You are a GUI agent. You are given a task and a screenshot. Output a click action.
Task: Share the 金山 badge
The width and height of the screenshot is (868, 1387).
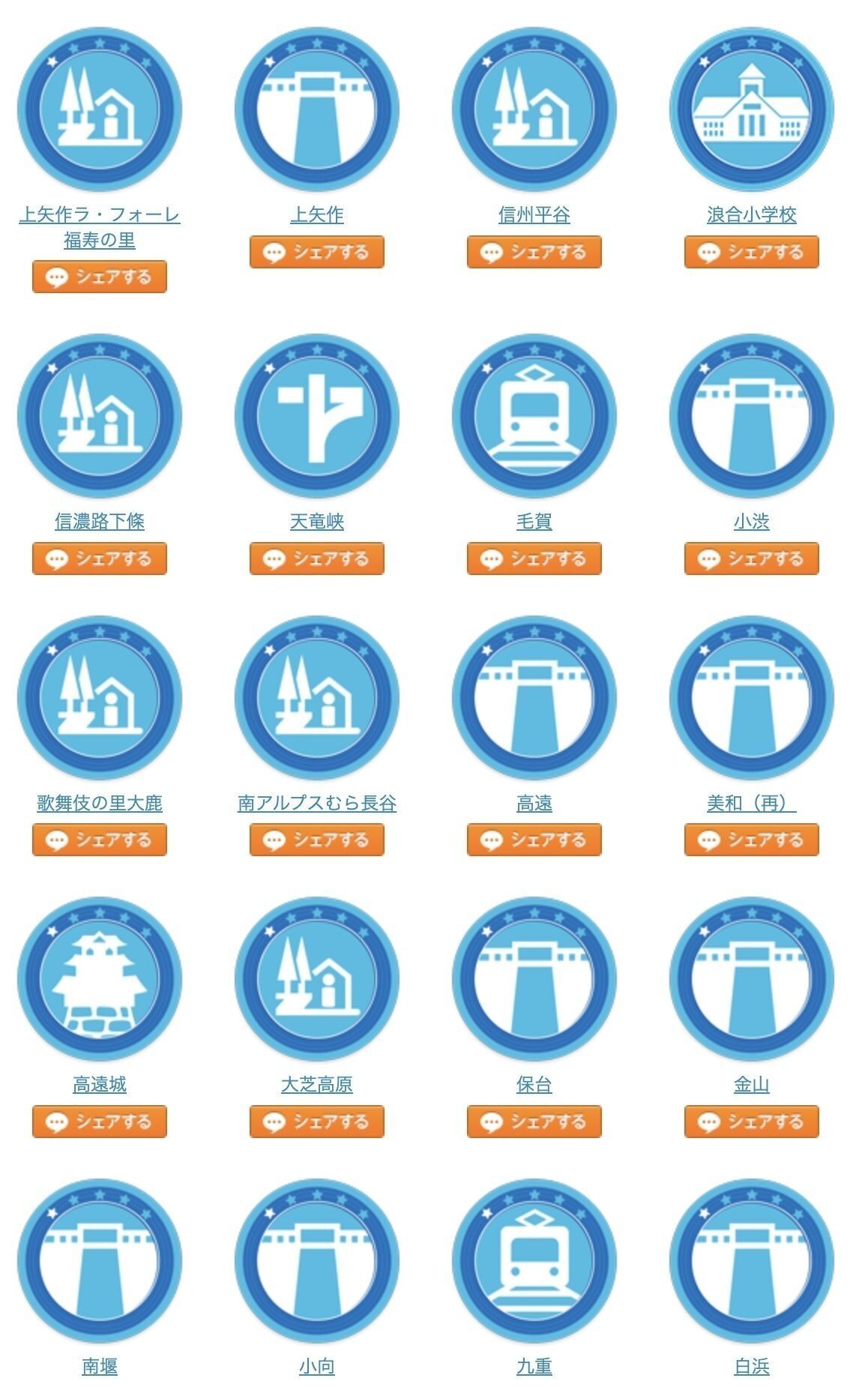coord(751,1122)
